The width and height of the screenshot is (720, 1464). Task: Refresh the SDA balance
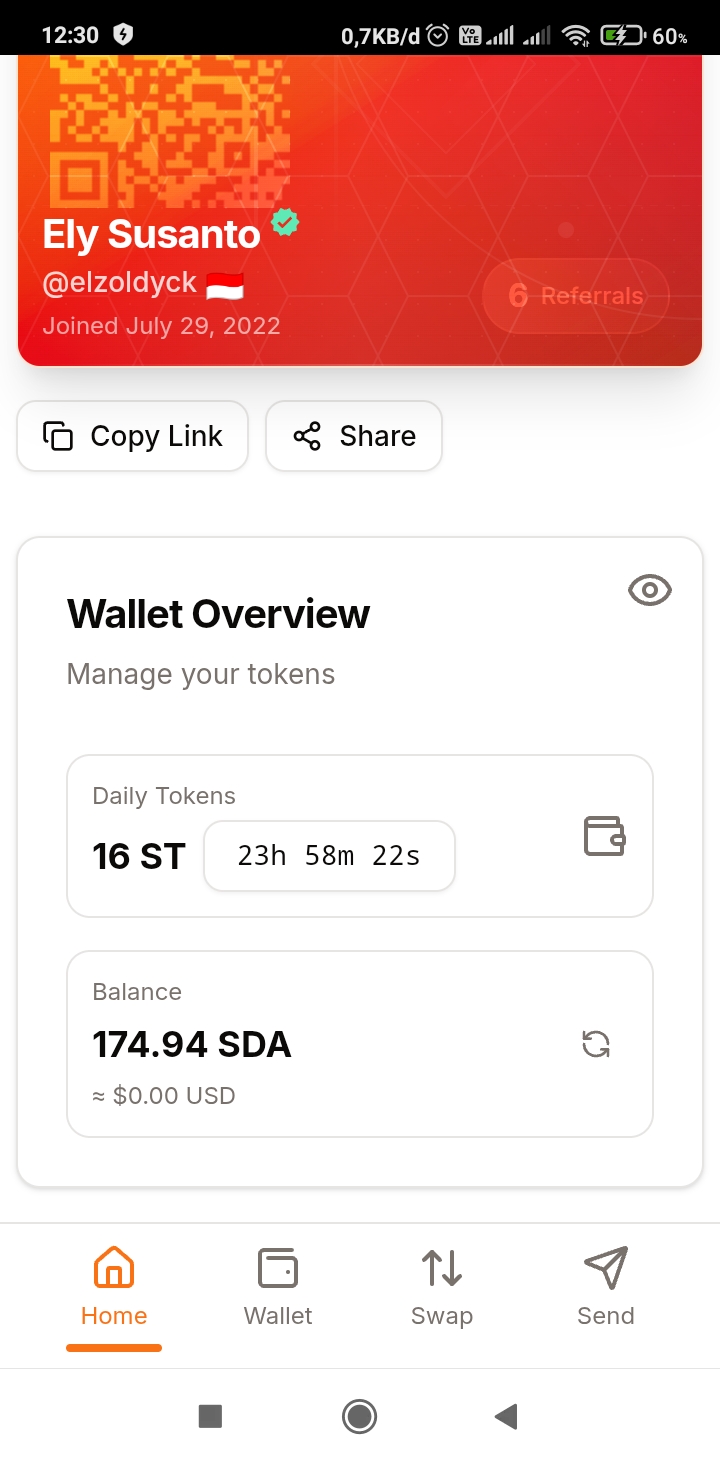tap(596, 1045)
